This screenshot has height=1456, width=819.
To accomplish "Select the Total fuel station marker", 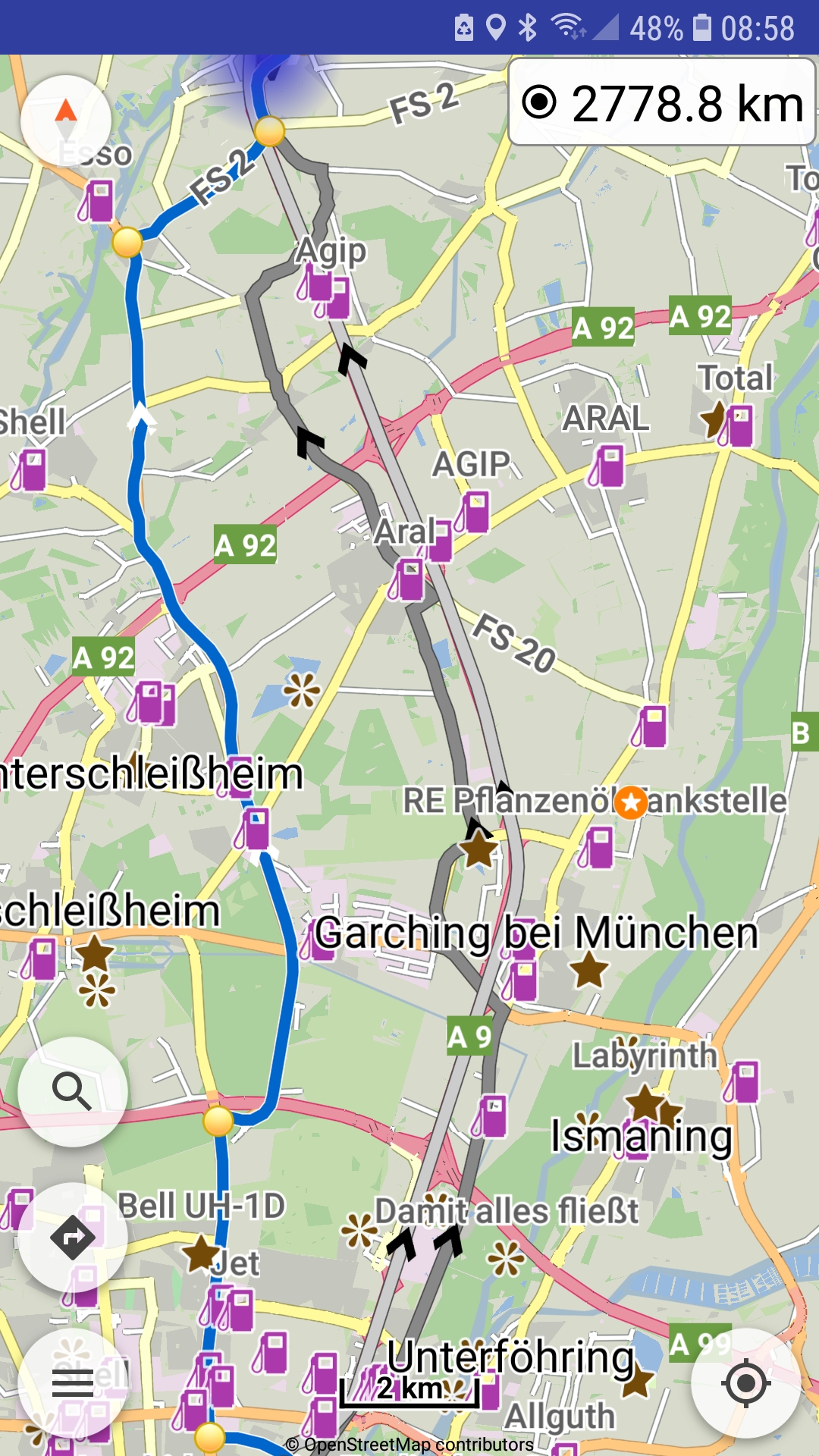I will pos(736,425).
